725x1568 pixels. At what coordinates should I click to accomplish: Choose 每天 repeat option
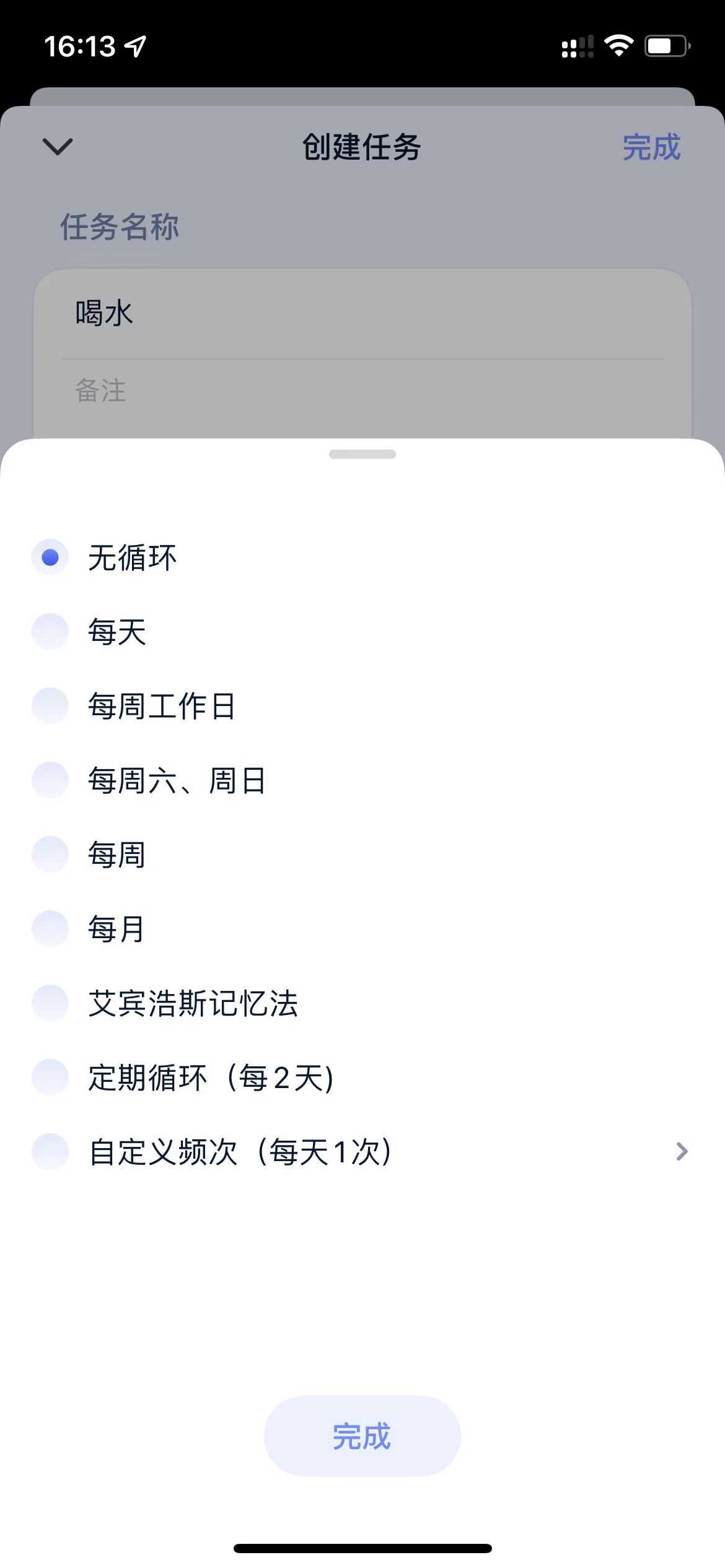pyautogui.click(x=362, y=632)
